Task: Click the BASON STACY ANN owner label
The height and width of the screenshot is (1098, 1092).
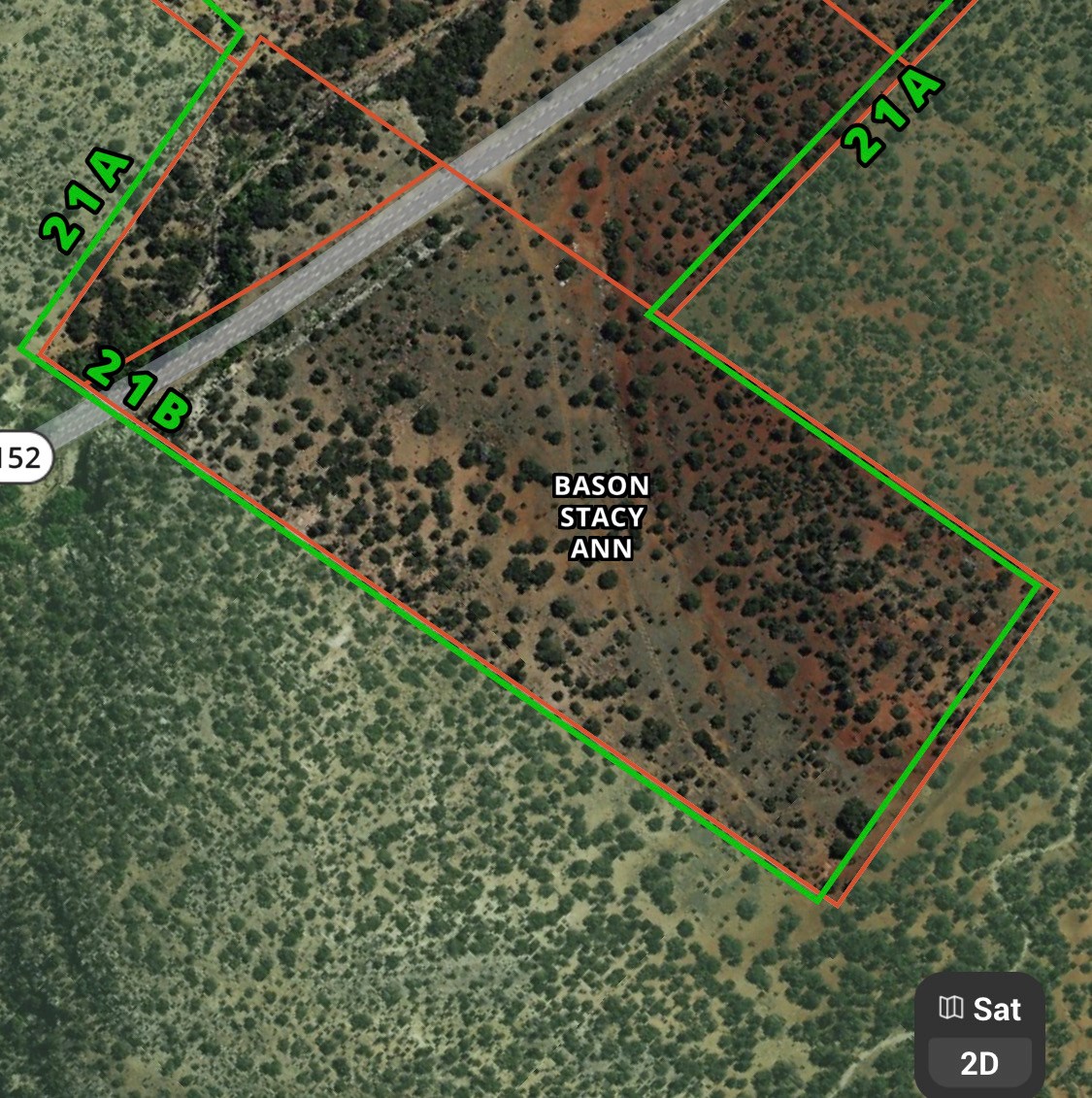Action: (602, 518)
